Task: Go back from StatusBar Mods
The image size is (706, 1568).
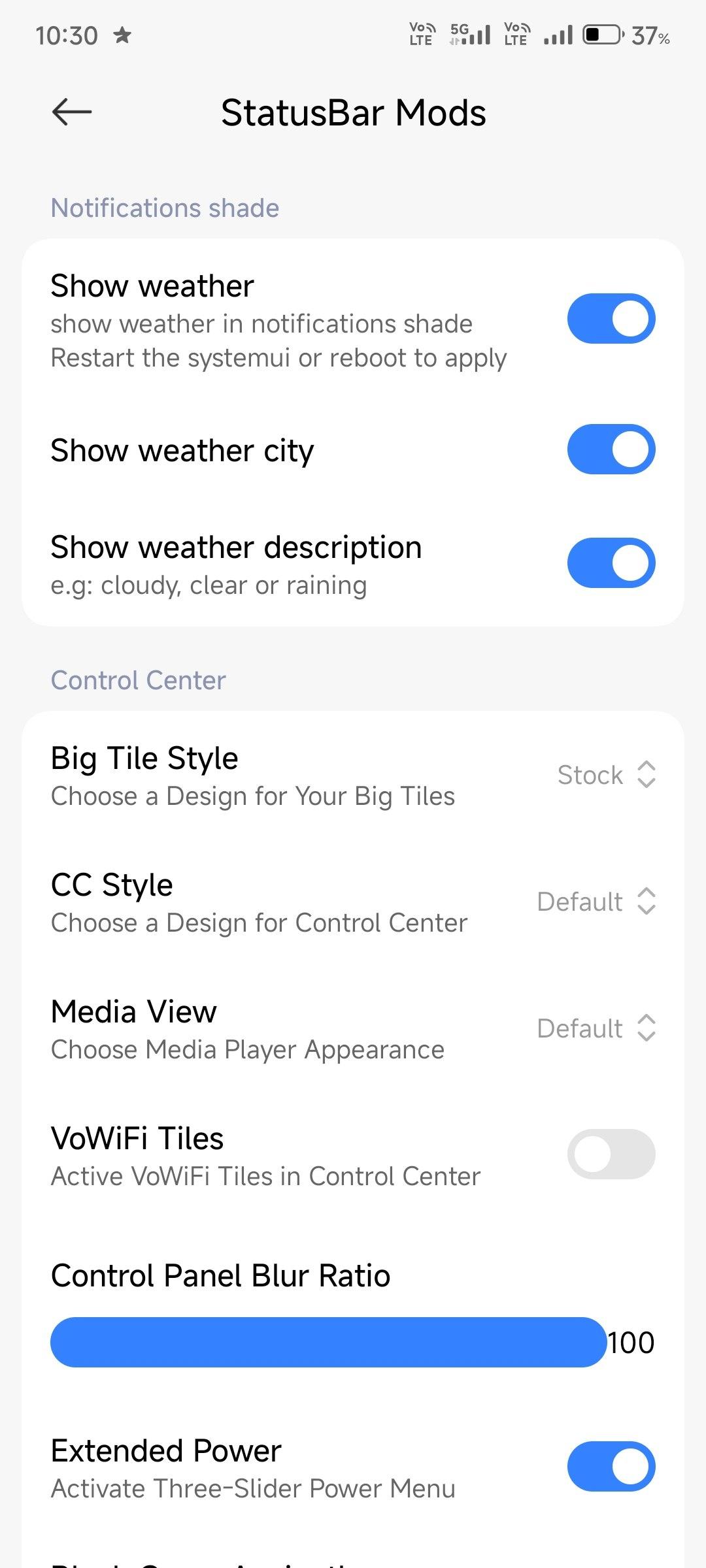Action: [72, 112]
